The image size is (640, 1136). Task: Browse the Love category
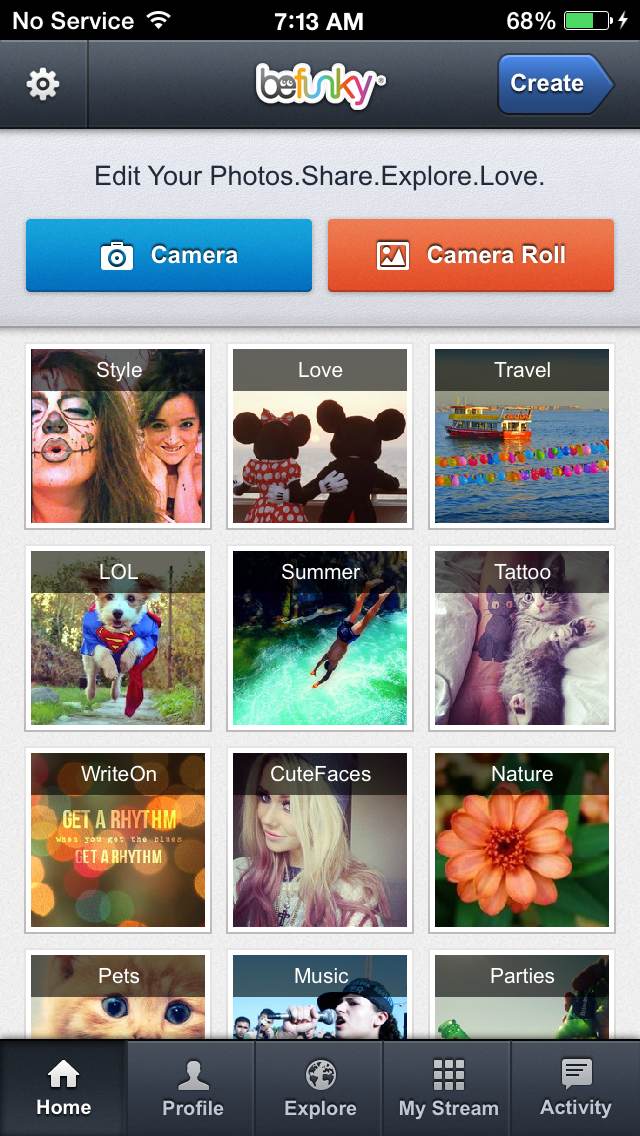320,436
